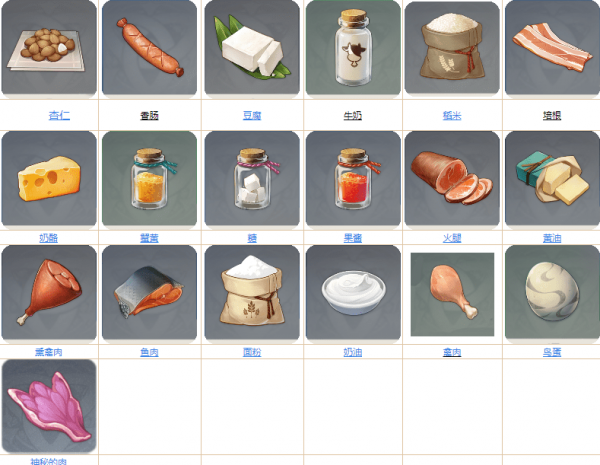Open the 黄油 link
Screen dimensions: 600x465
coord(552,238)
